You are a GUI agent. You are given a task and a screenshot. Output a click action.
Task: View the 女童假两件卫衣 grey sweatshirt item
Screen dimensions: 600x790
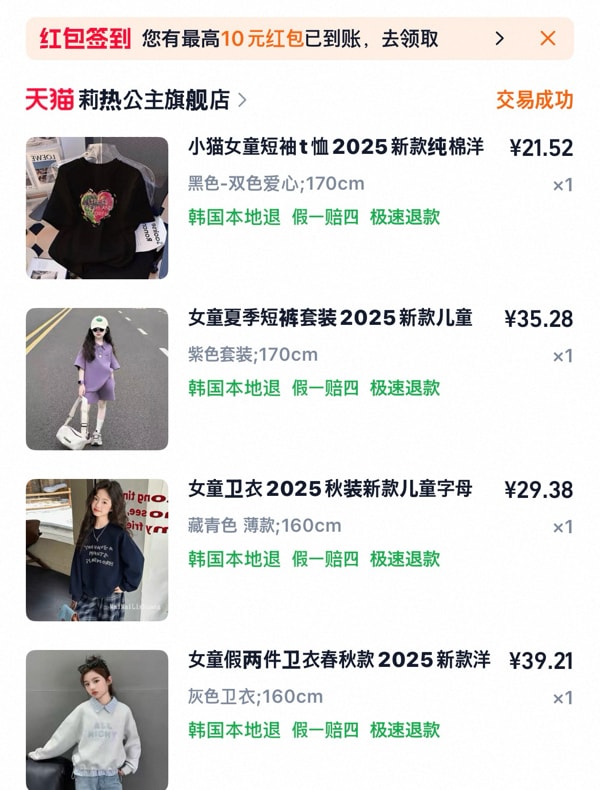pos(338,661)
